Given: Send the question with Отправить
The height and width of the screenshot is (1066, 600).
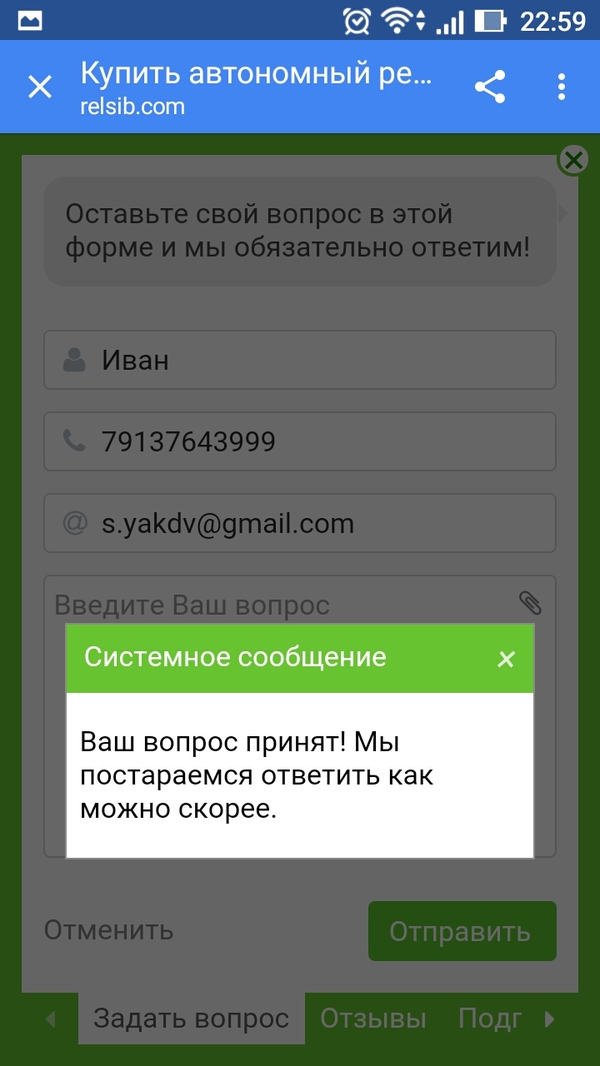Looking at the screenshot, I should pyautogui.click(x=461, y=932).
